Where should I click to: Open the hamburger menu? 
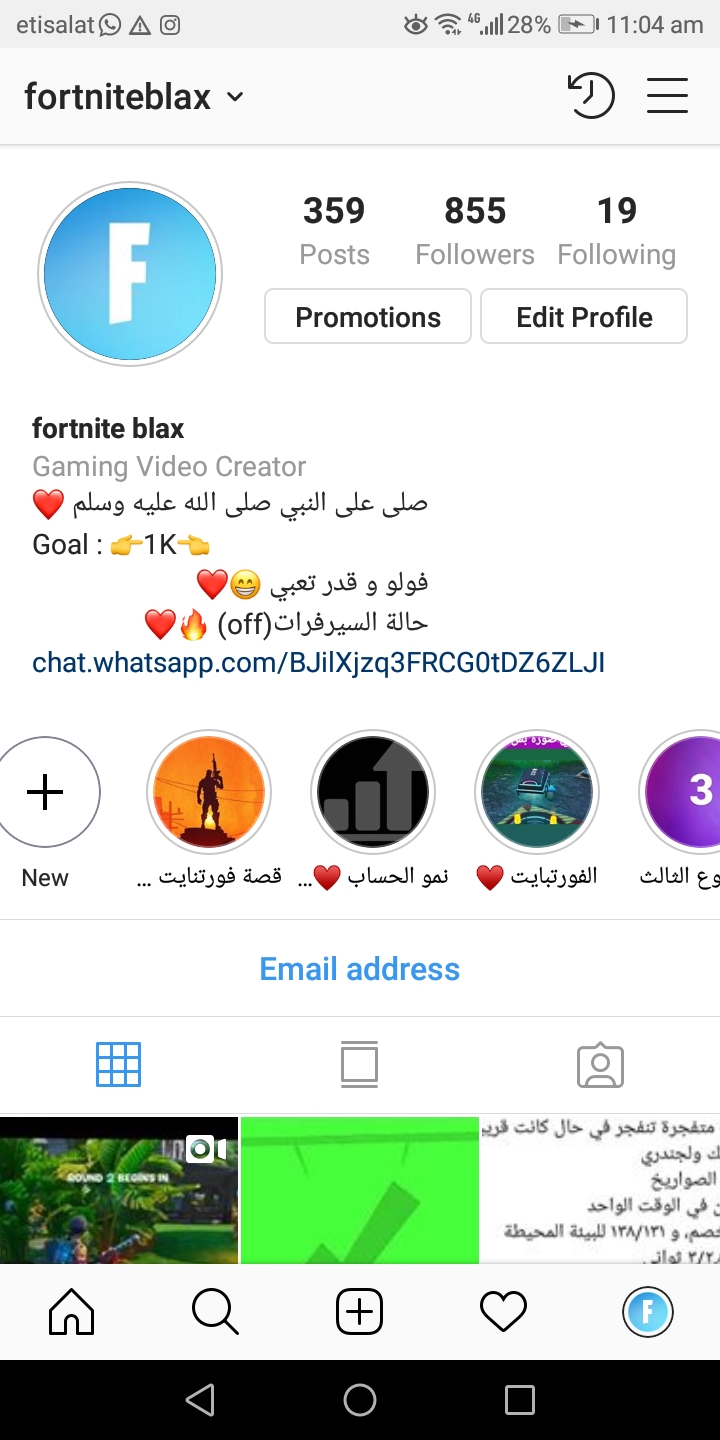(667, 96)
